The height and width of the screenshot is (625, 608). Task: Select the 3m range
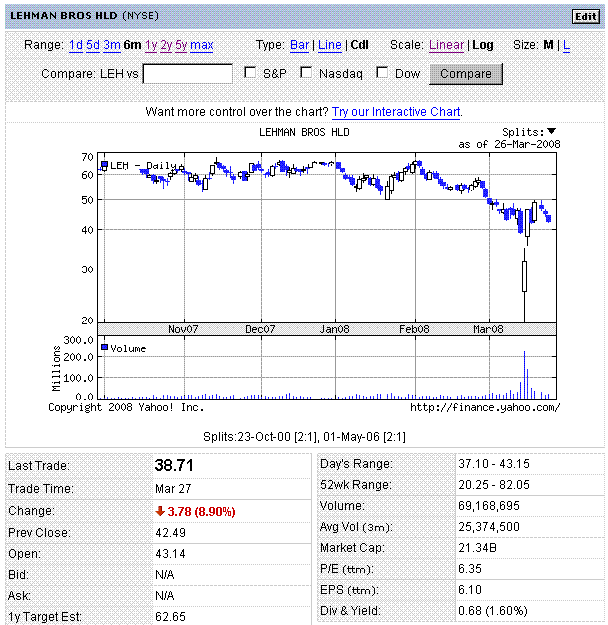tap(112, 45)
